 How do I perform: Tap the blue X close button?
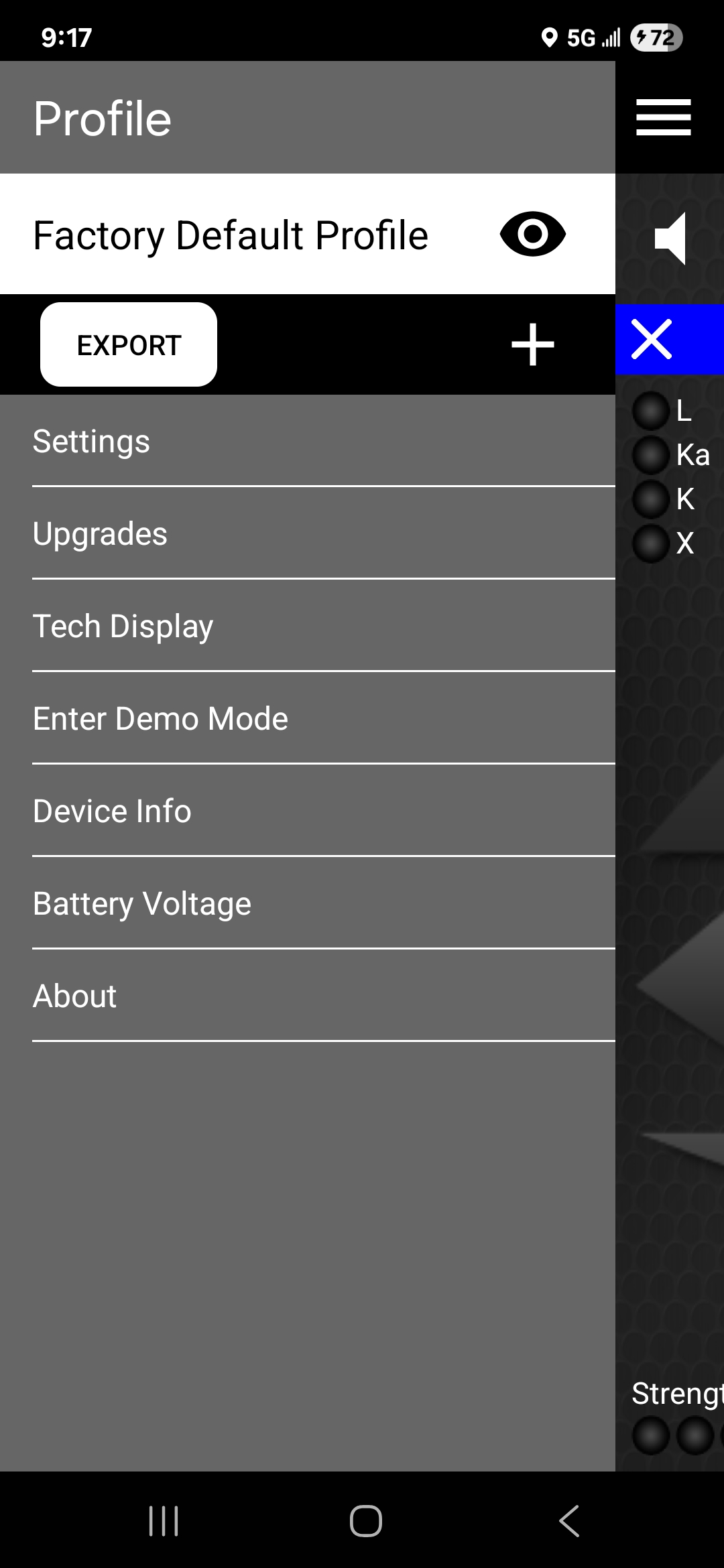[652, 339]
